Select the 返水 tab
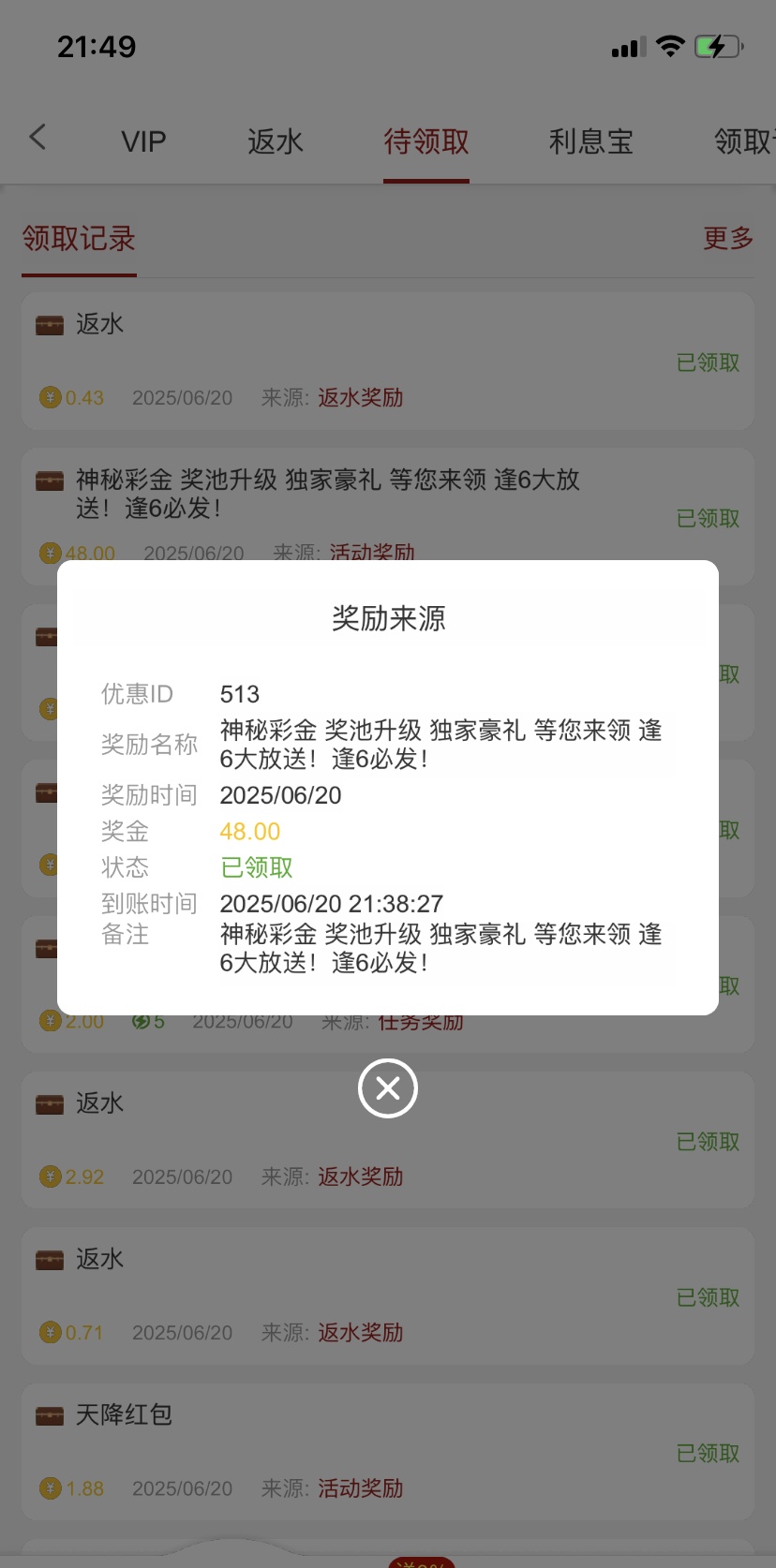Image resolution: width=776 pixels, height=1568 pixels. 276,141
